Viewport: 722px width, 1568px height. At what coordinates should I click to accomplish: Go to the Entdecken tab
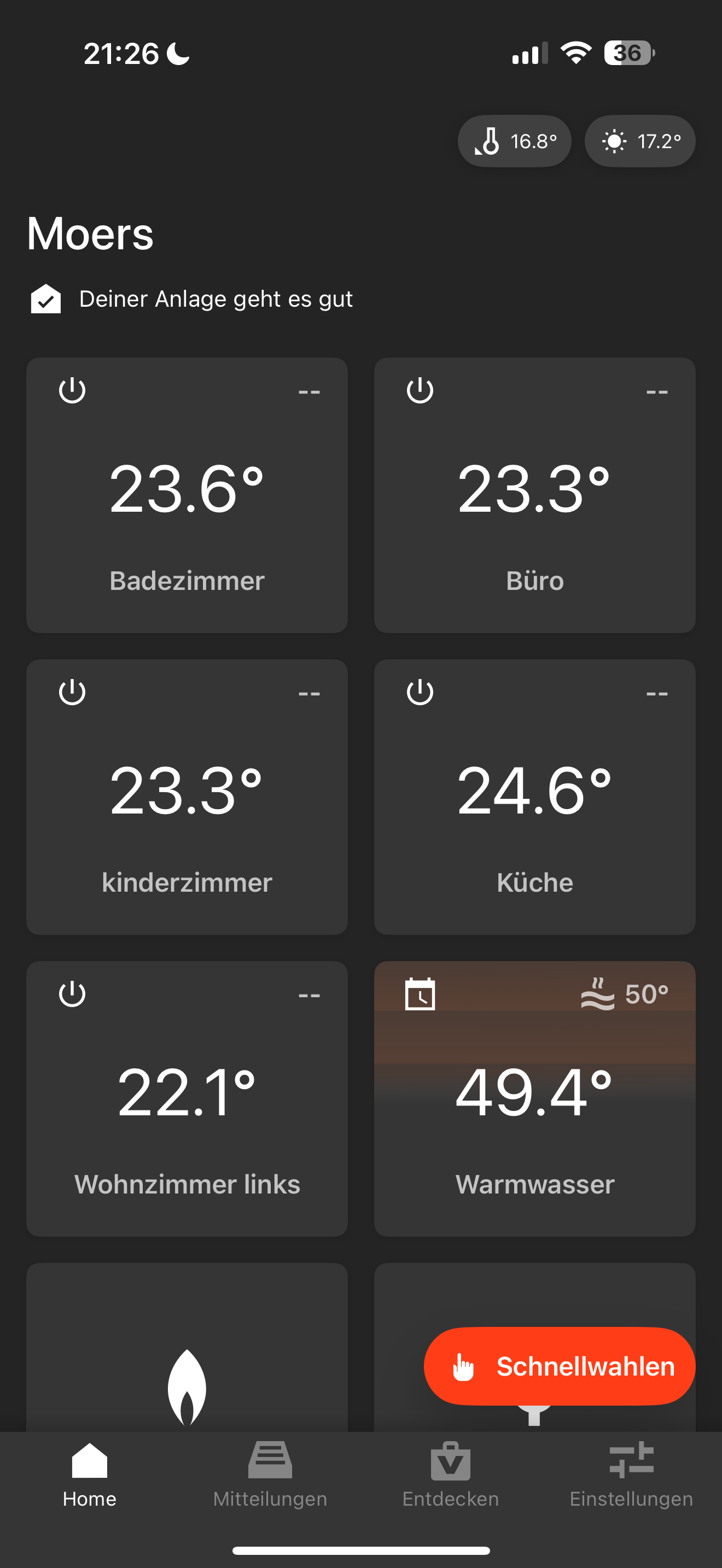click(451, 1473)
